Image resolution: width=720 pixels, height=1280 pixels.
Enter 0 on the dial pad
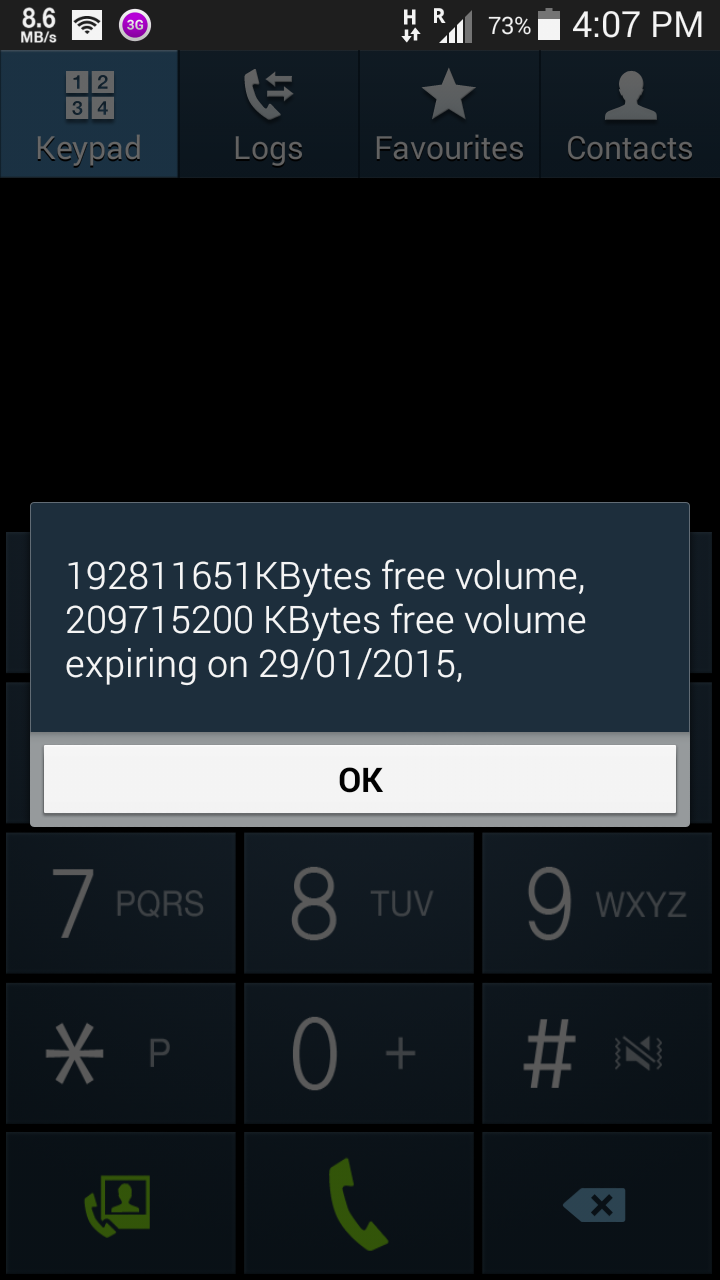click(x=359, y=1053)
